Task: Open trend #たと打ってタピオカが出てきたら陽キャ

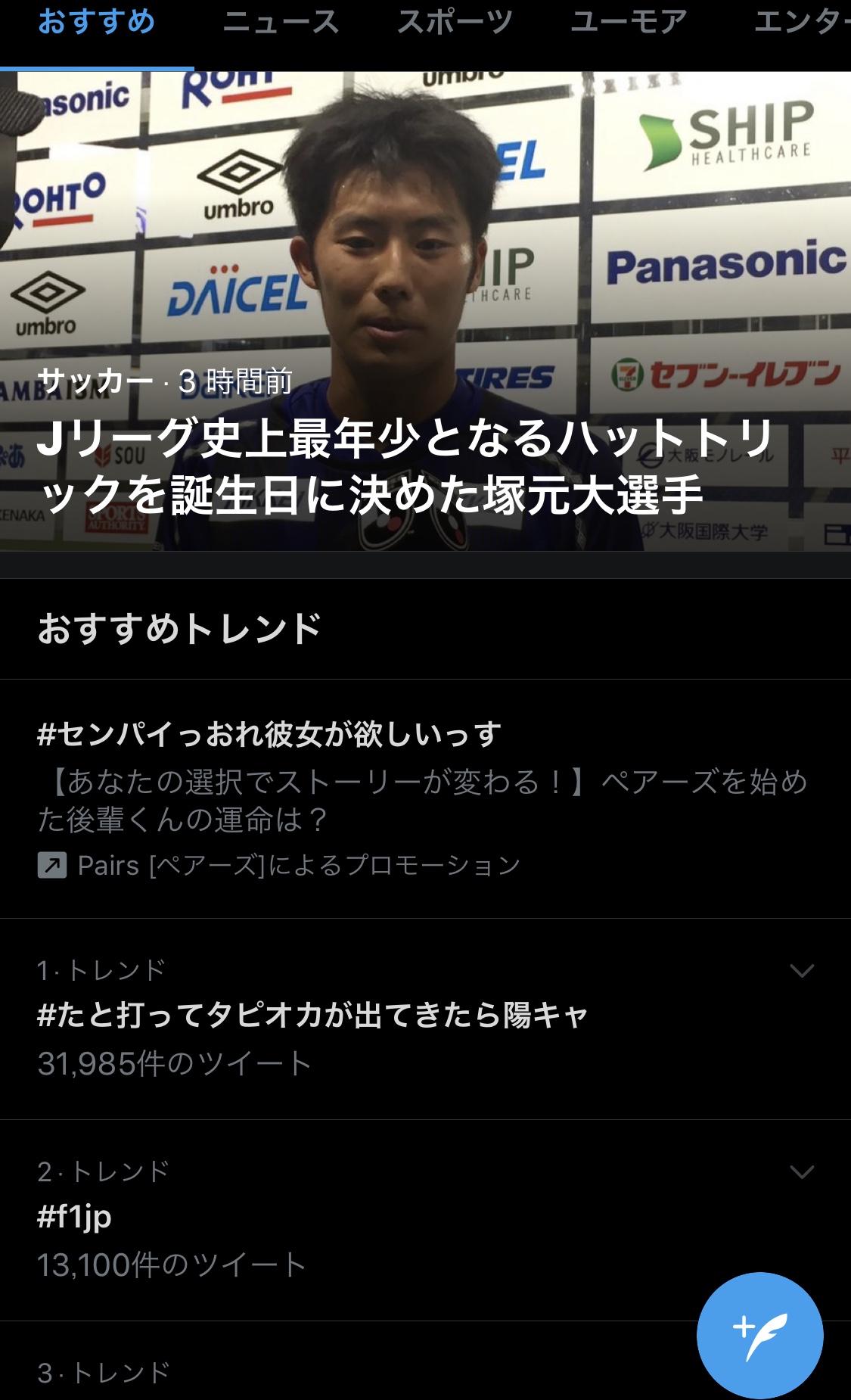Action: [312, 1016]
